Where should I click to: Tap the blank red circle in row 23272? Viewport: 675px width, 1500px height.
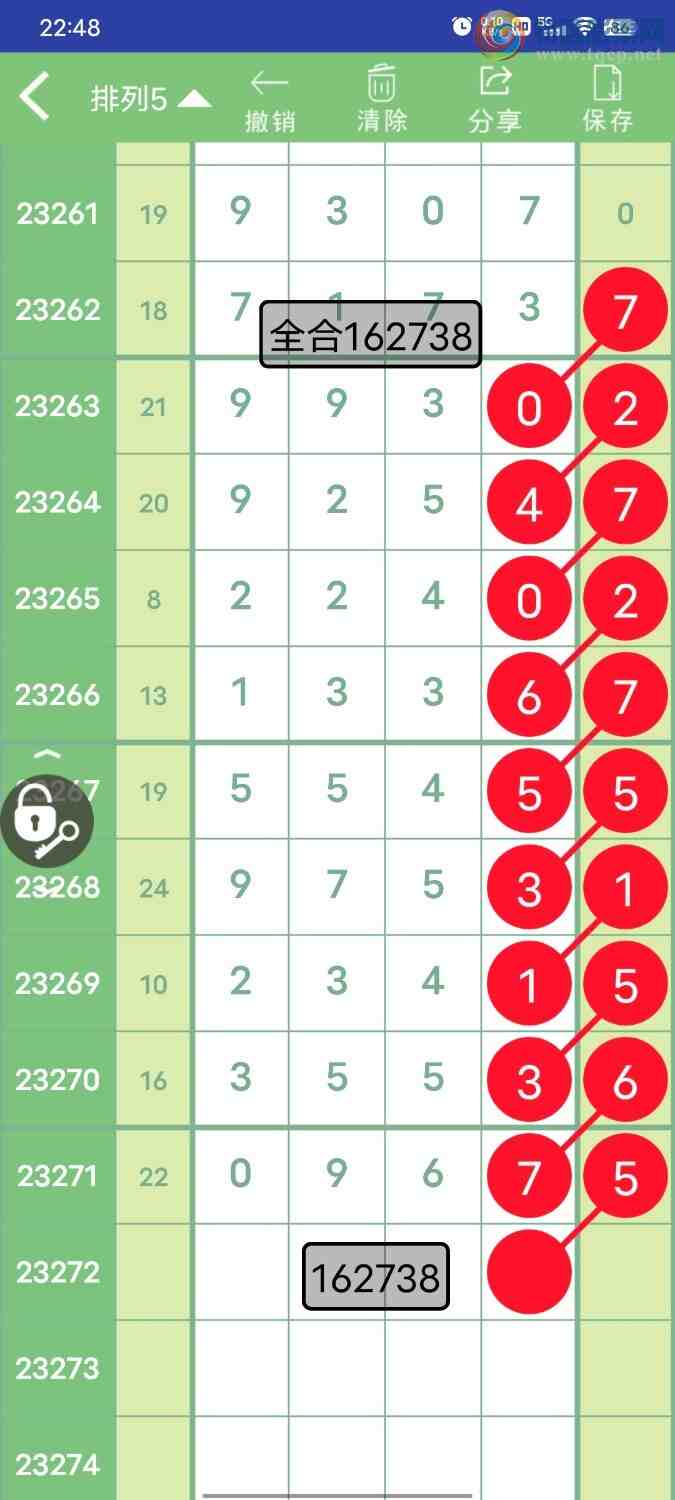(529, 1272)
